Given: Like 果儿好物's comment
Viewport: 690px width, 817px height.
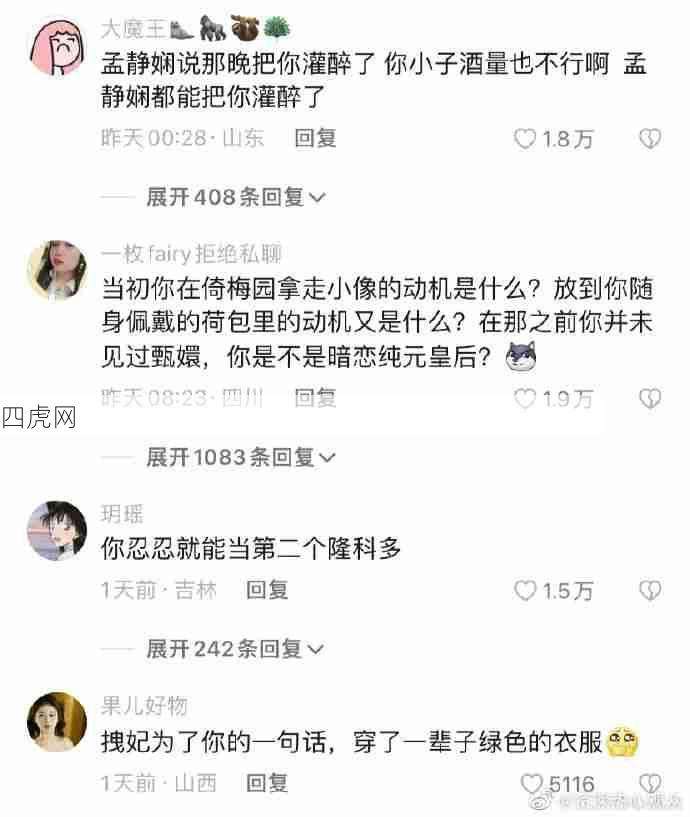Looking at the screenshot, I should 533,783.
